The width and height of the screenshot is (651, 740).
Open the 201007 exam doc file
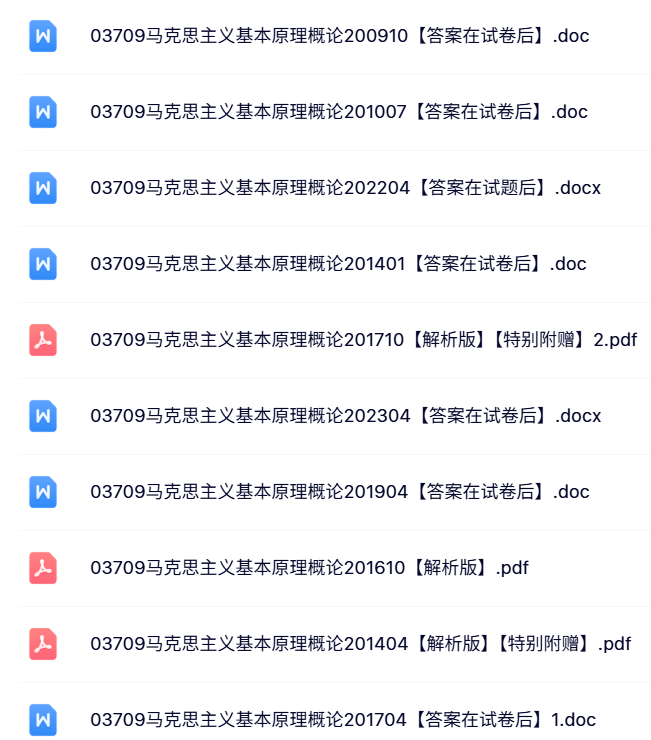pyautogui.click(x=338, y=112)
